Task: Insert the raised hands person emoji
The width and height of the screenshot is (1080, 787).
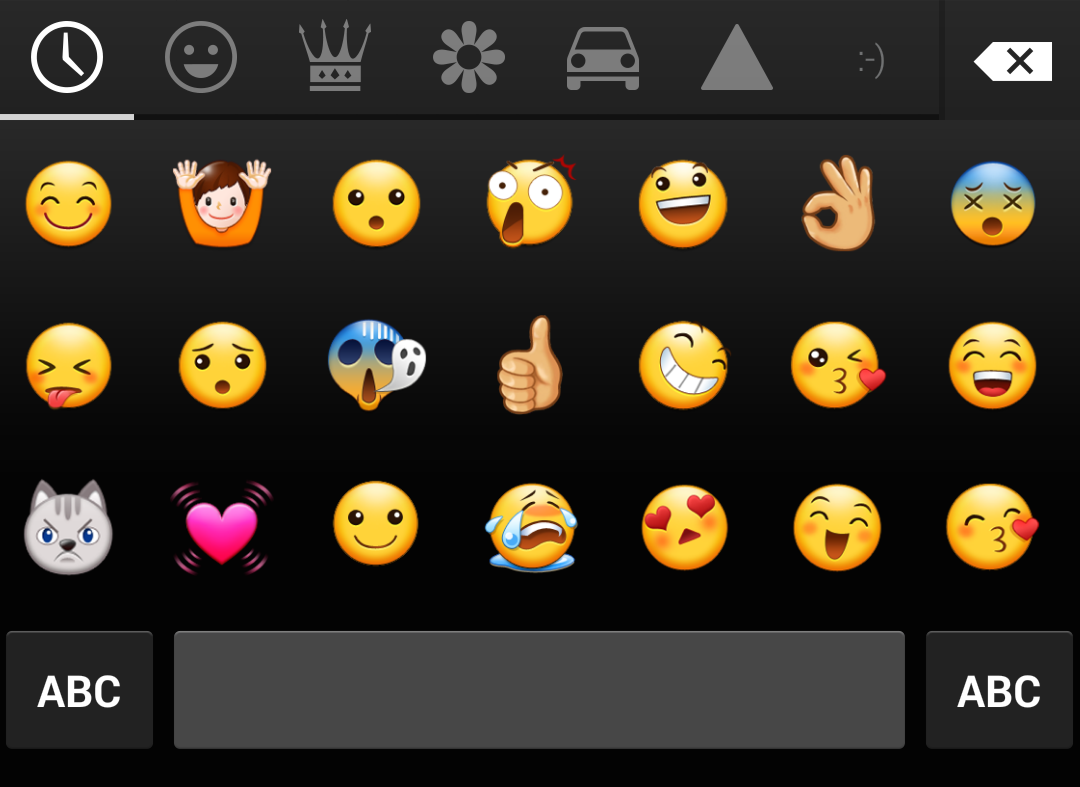Action: [221, 203]
